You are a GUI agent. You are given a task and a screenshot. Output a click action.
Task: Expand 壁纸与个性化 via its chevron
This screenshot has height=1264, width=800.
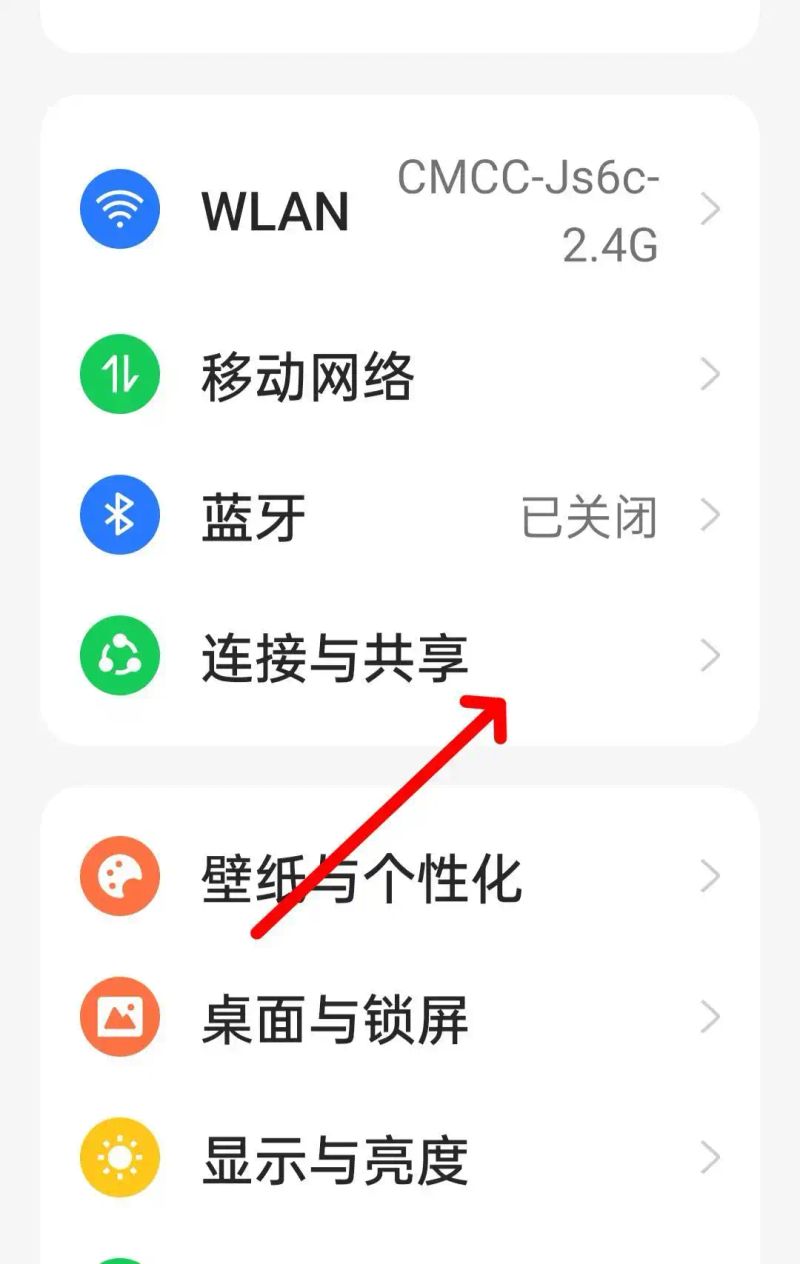click(x=710, y=875)
